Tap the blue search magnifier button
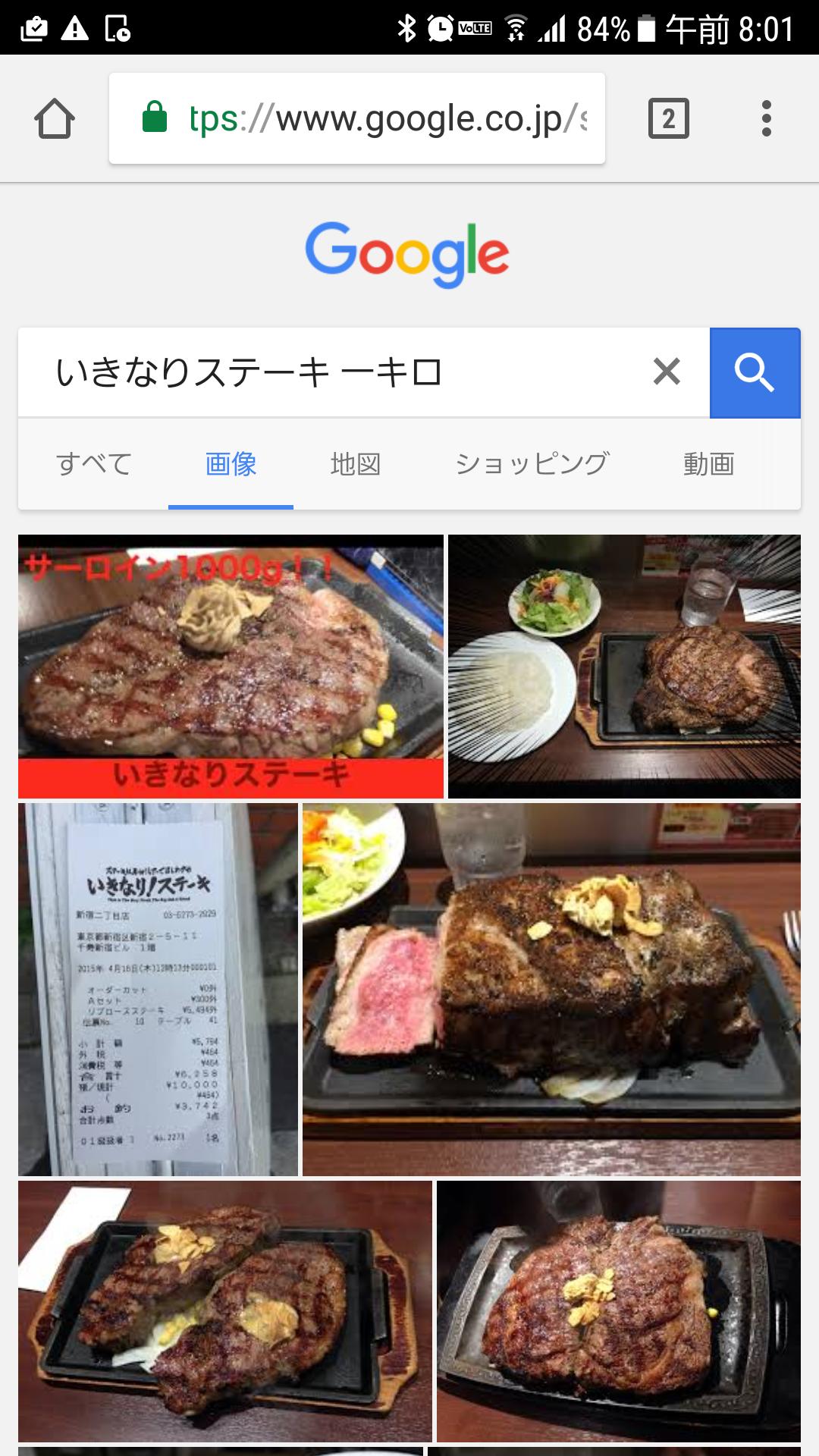The height and width of the screenshot is (1456, 819). point(755,372)
